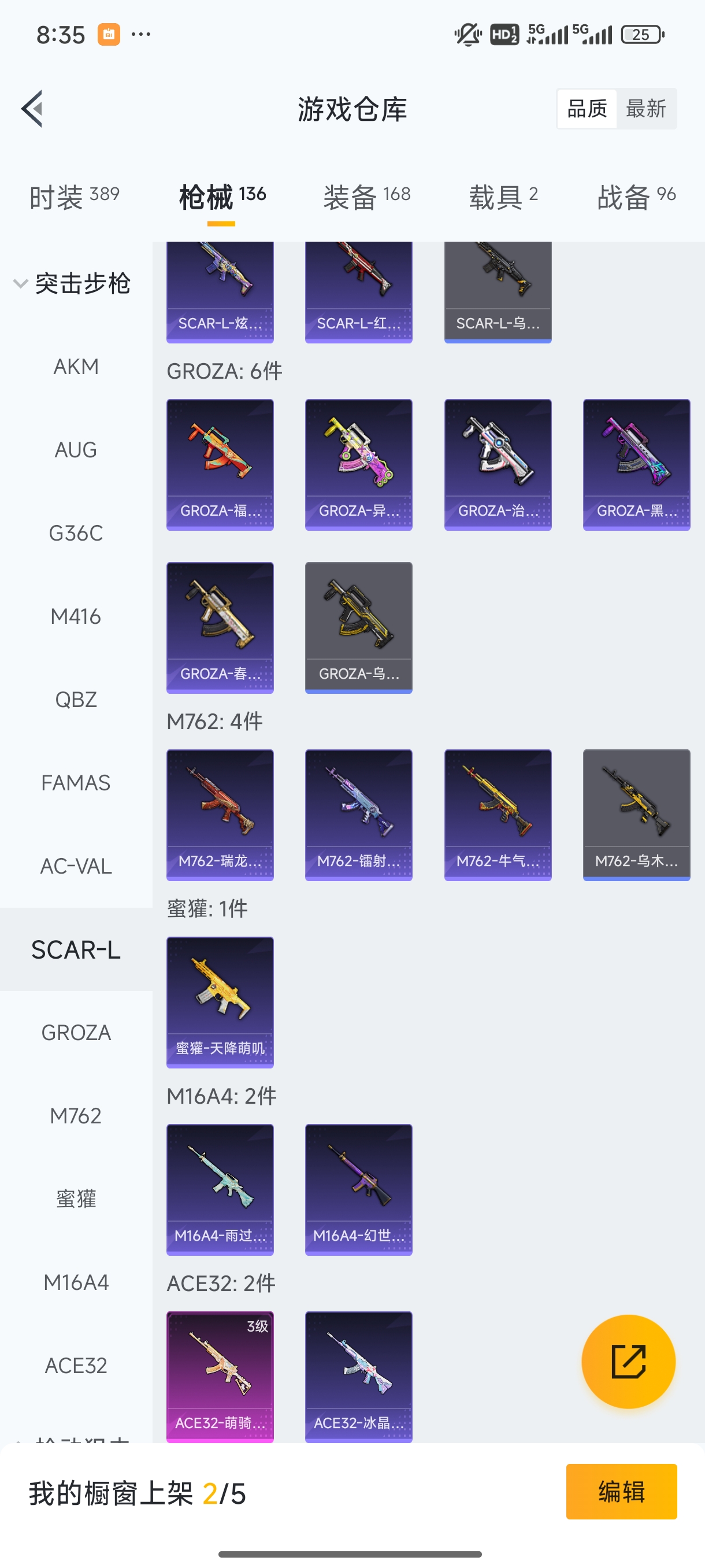Switch to the 时装 tab
Viewport: 705px width, 1568px height.
[74, 197]
